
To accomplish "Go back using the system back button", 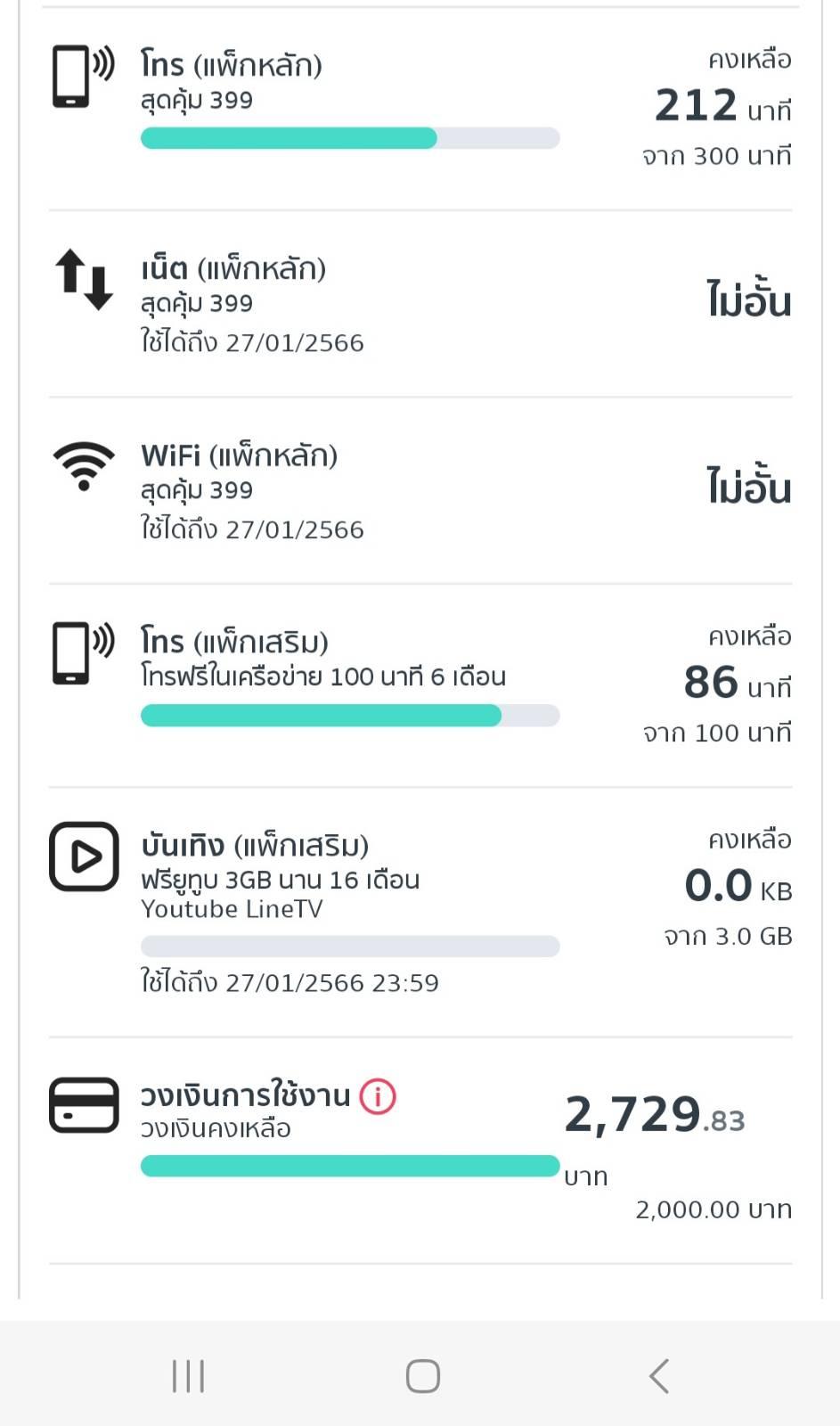I will click(658, 1376).
